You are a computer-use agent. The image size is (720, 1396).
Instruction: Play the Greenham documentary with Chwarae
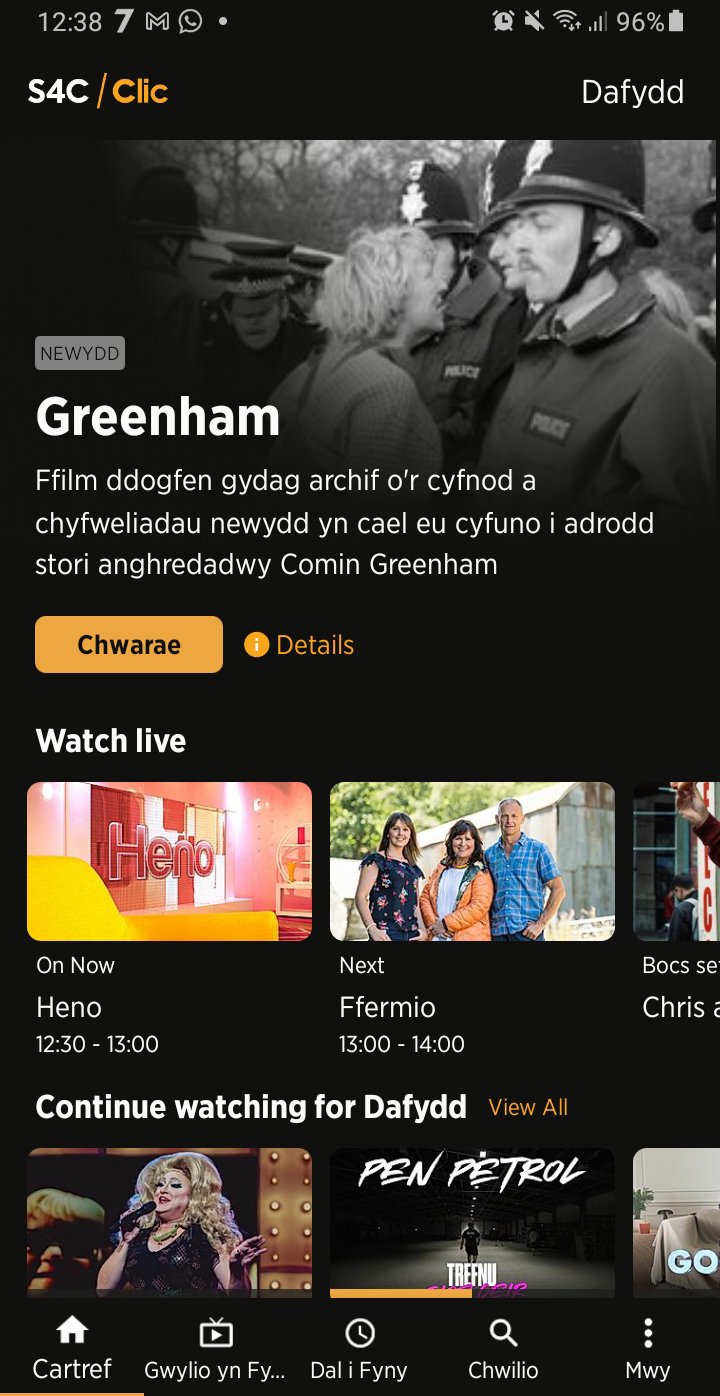click(129, 644)
